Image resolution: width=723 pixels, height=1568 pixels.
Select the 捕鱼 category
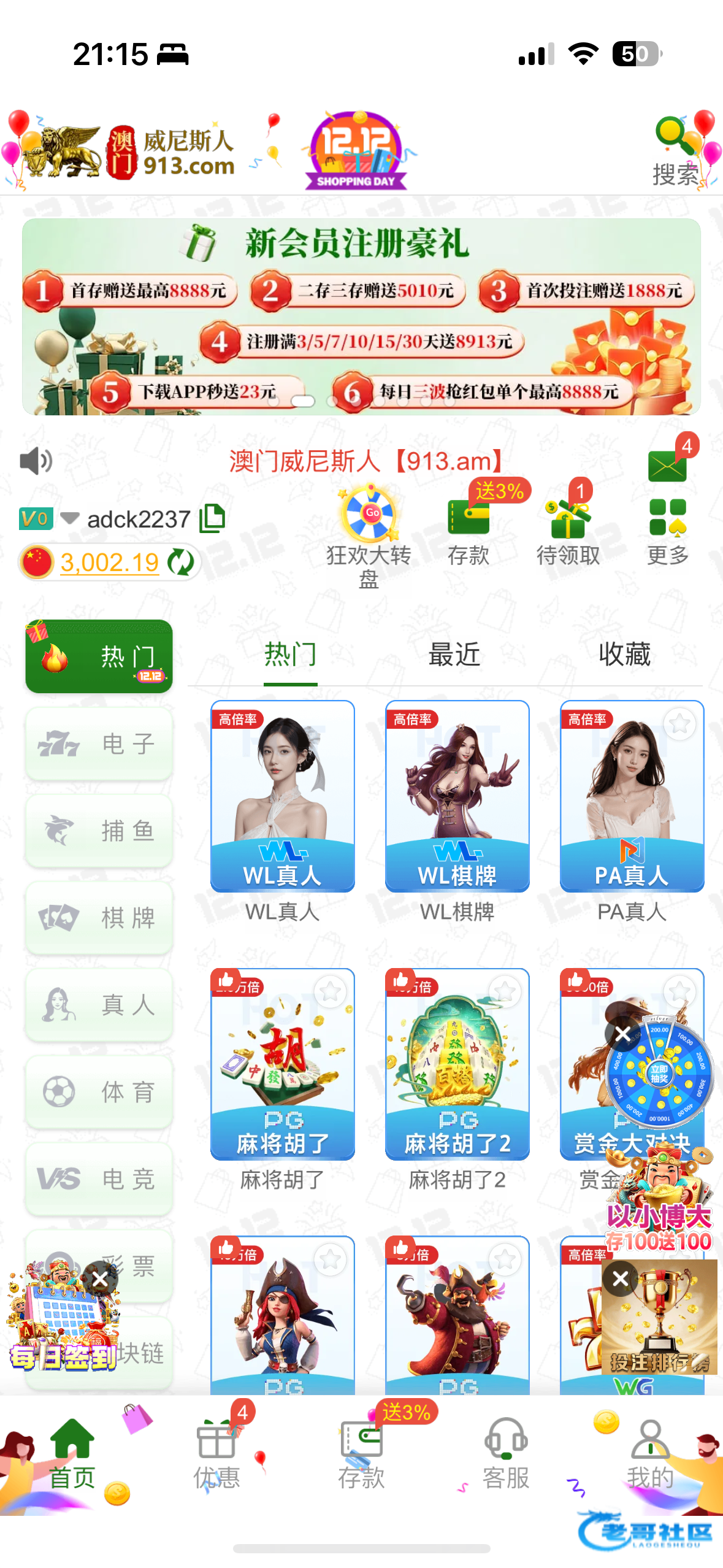click(99, 831)
